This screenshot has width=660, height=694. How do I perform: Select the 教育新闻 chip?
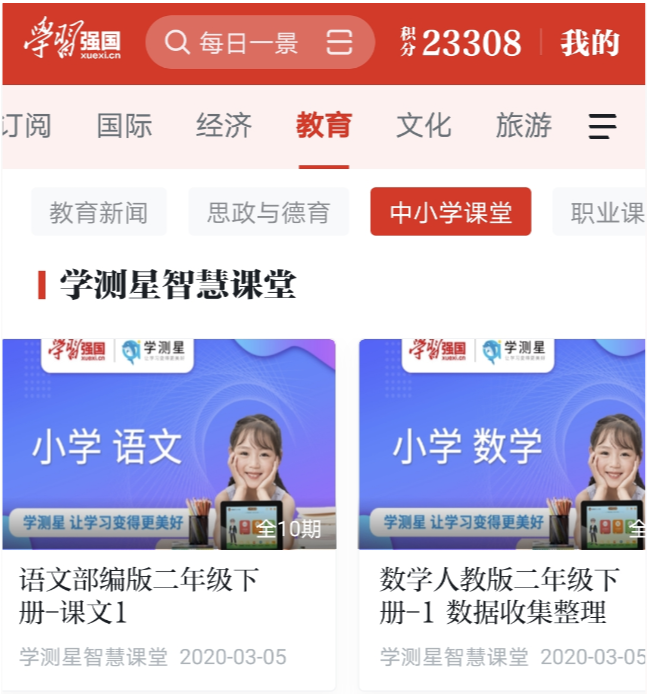coord(99,213)
